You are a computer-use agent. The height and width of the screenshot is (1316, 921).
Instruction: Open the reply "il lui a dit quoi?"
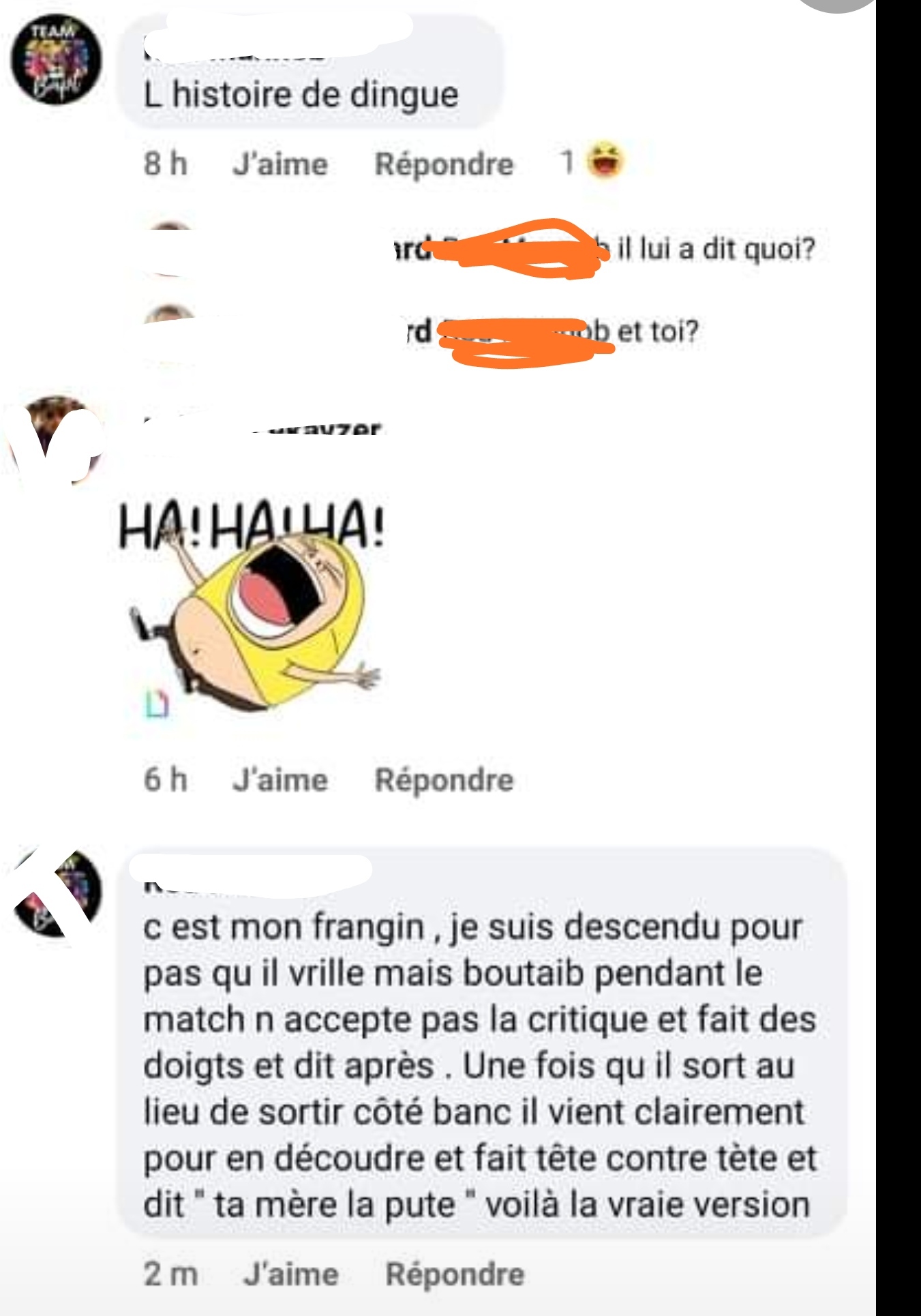(716, 250)
